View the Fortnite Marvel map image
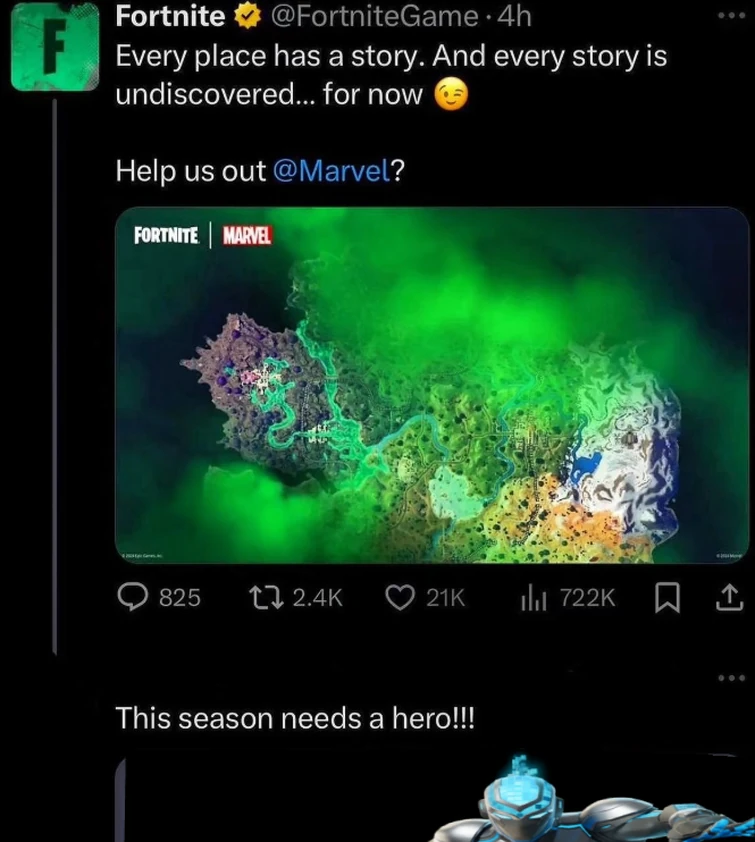755x842 pixels. tap(431, 385)
